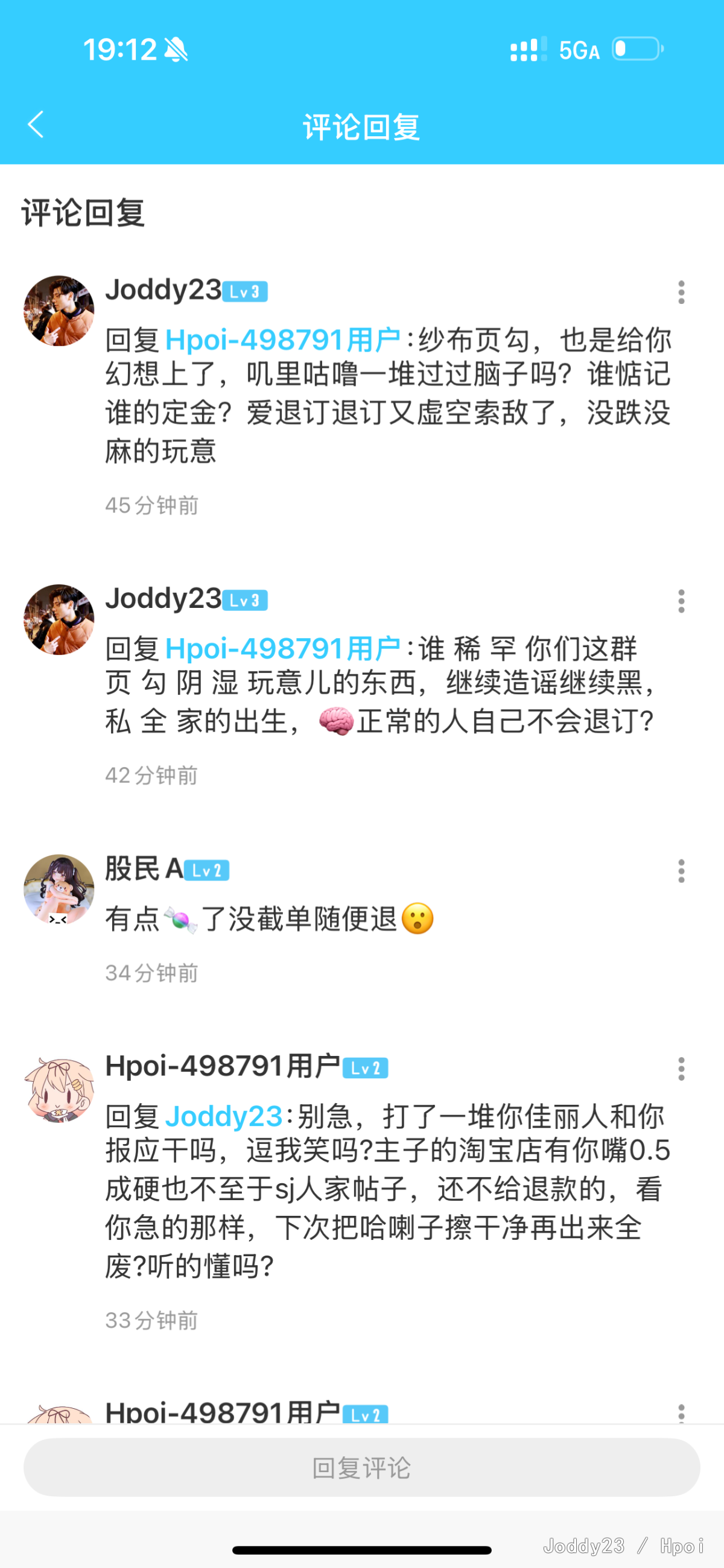724x1568 pixels.
Task: Open options for Joddy23's 42分钟前 comment
Action: [x=681, y=601]
